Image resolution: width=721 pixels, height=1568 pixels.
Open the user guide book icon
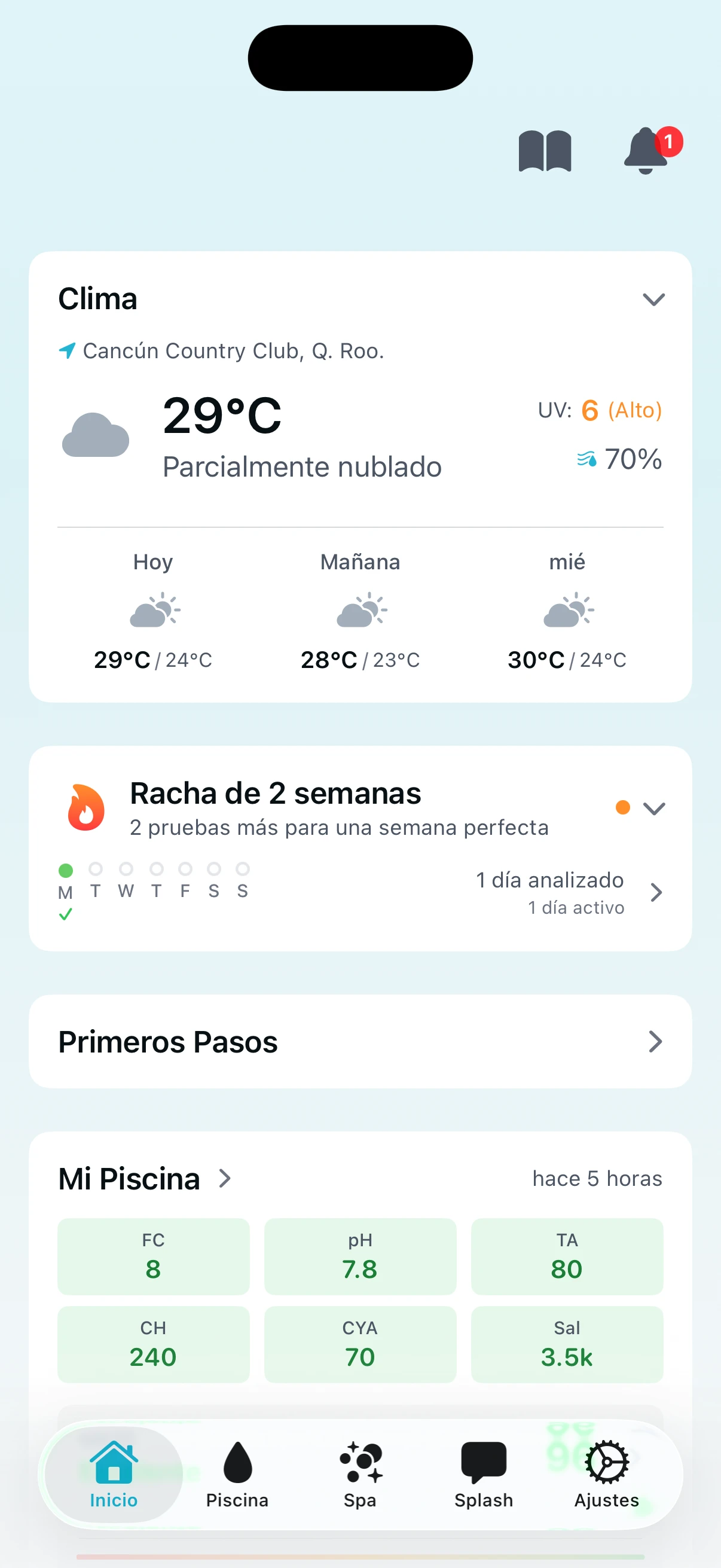pyautogui.click(x=546, y=151)
